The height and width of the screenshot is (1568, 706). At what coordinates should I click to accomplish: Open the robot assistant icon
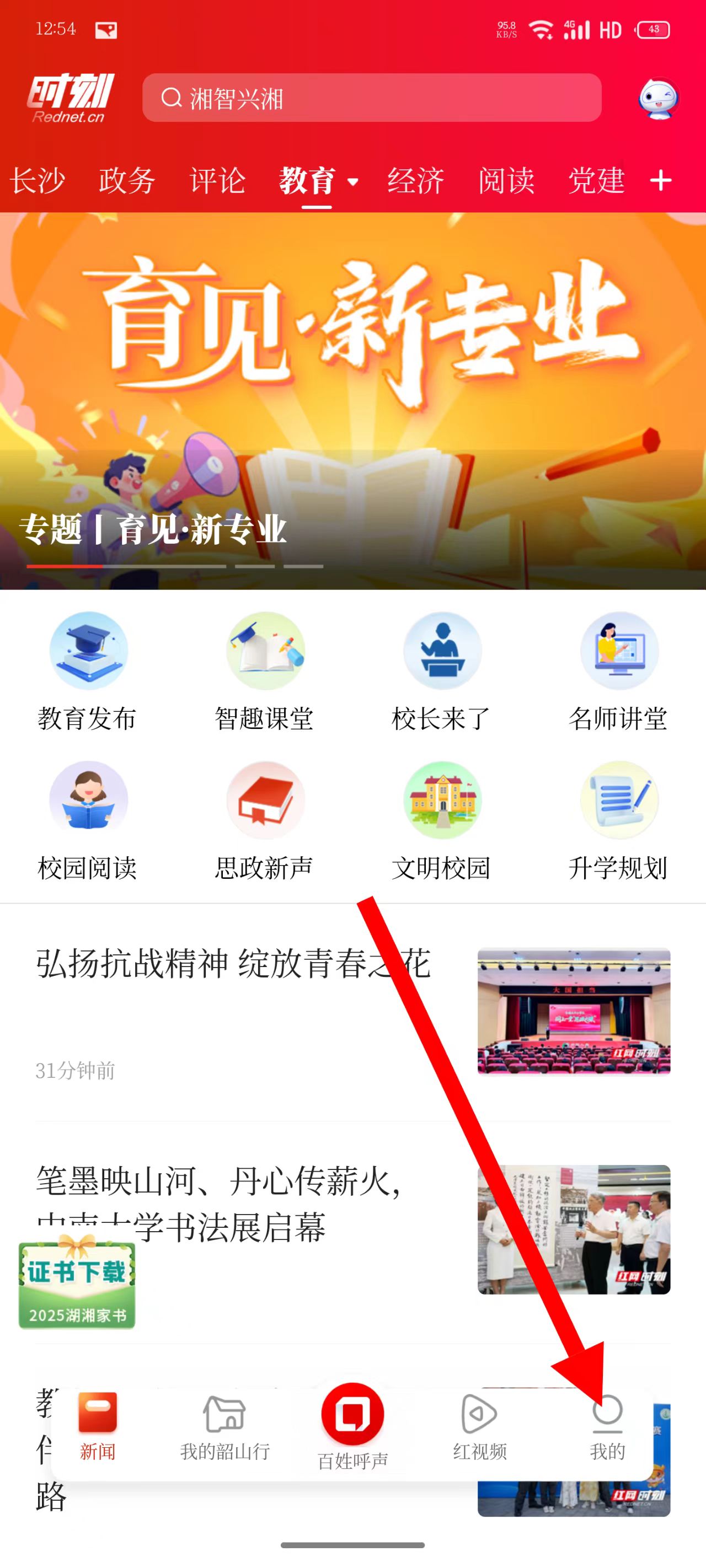pyautogui.click(x=659, y=98)
